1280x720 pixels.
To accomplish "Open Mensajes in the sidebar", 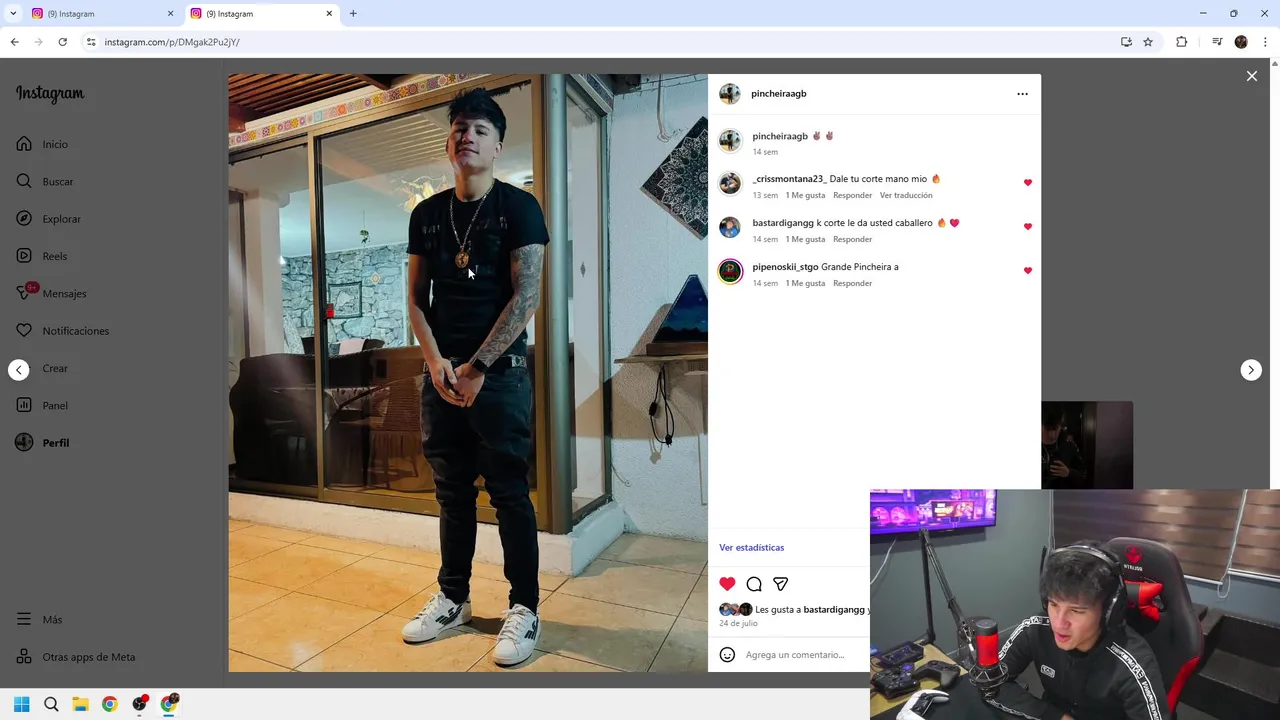I will coord(64,294).
